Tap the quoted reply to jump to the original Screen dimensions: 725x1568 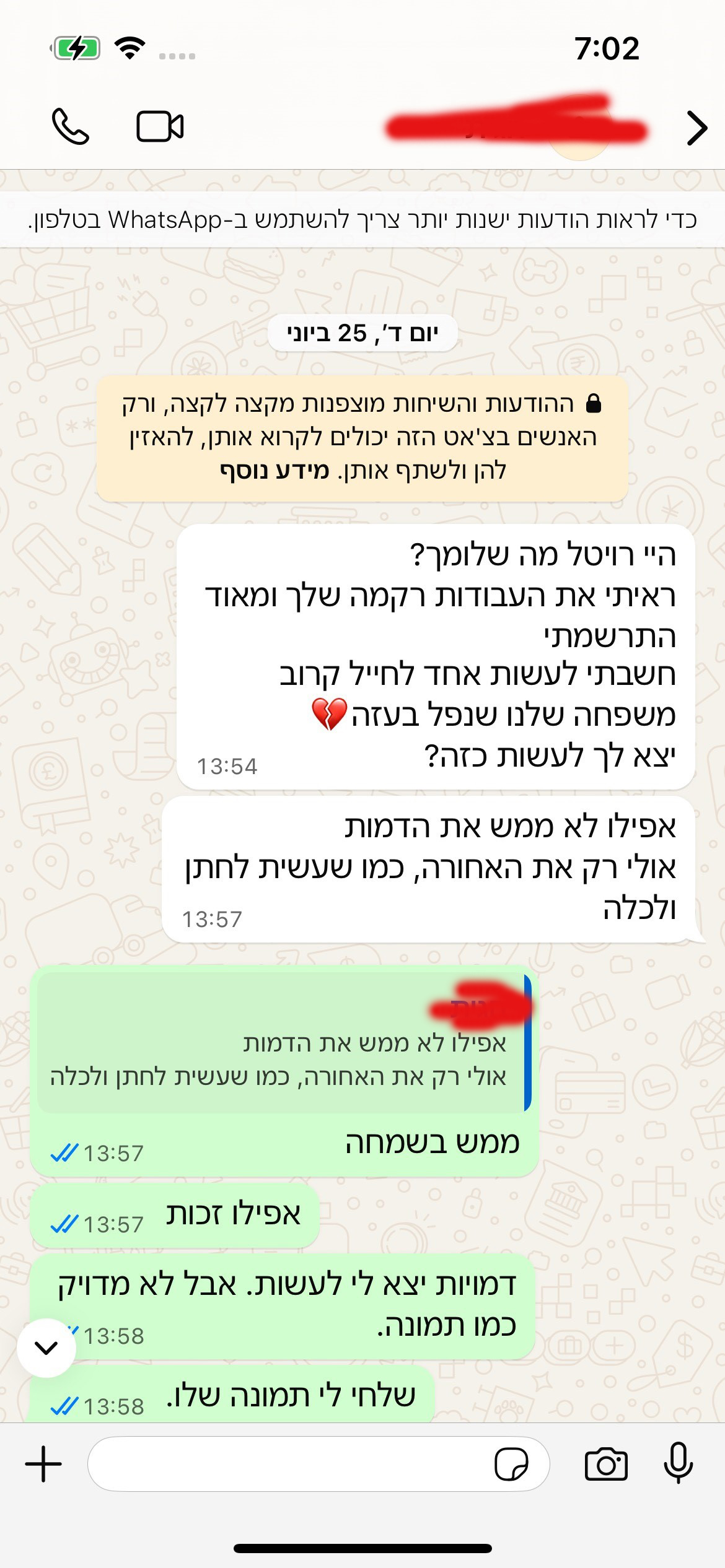(282, 1043)
